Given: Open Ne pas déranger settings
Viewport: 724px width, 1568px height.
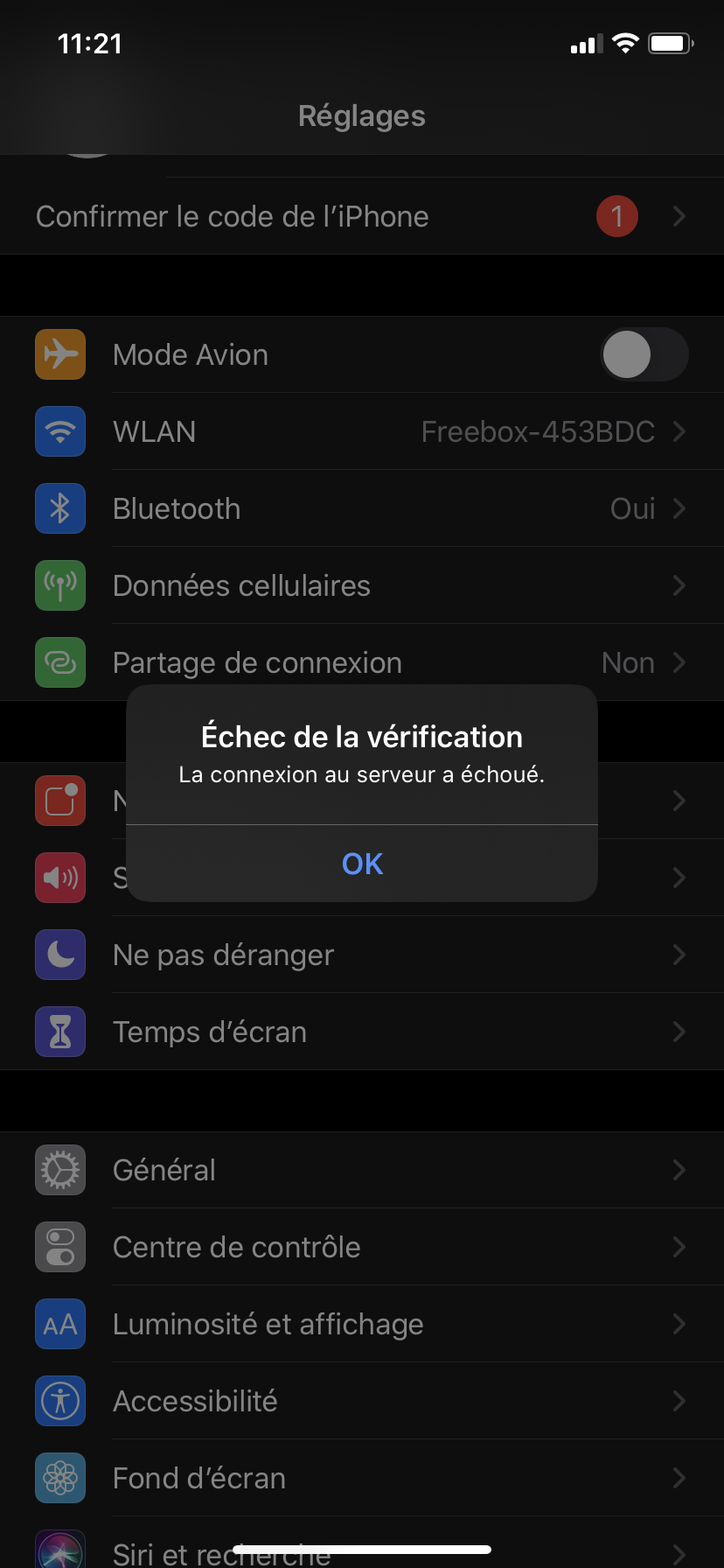Looking at the screenshot, I should click(362, 955).
